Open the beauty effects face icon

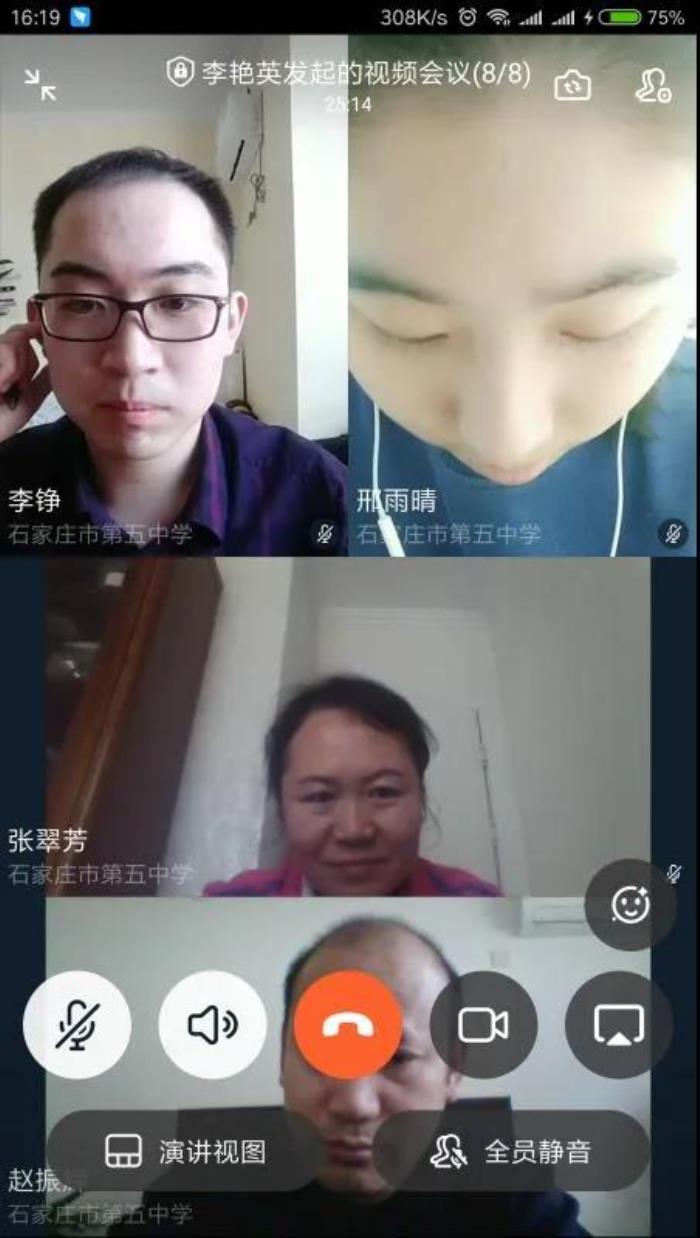coord(630,905)
